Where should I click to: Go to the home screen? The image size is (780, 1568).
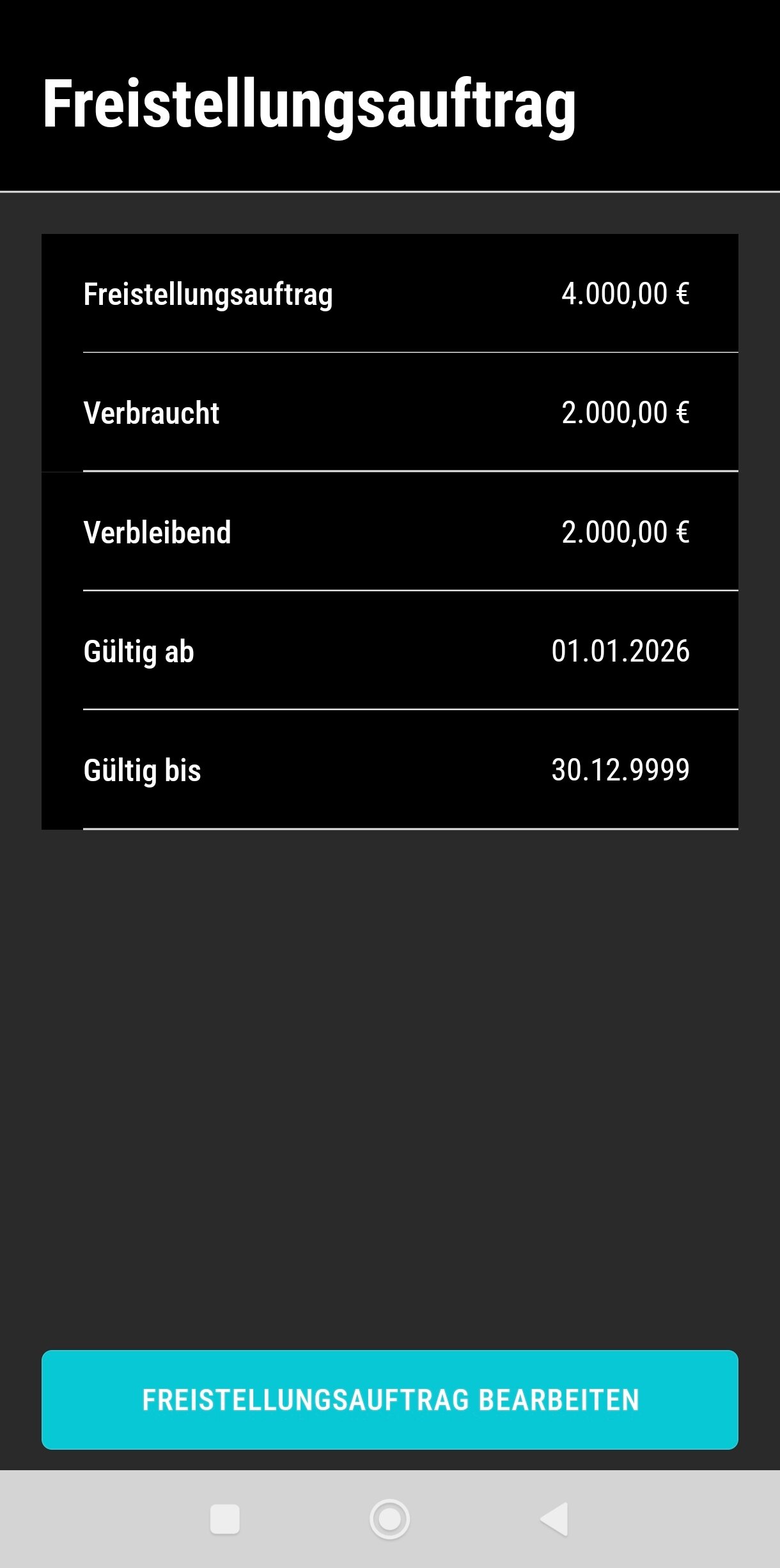pyautogui.click(x=389, y=1519)
